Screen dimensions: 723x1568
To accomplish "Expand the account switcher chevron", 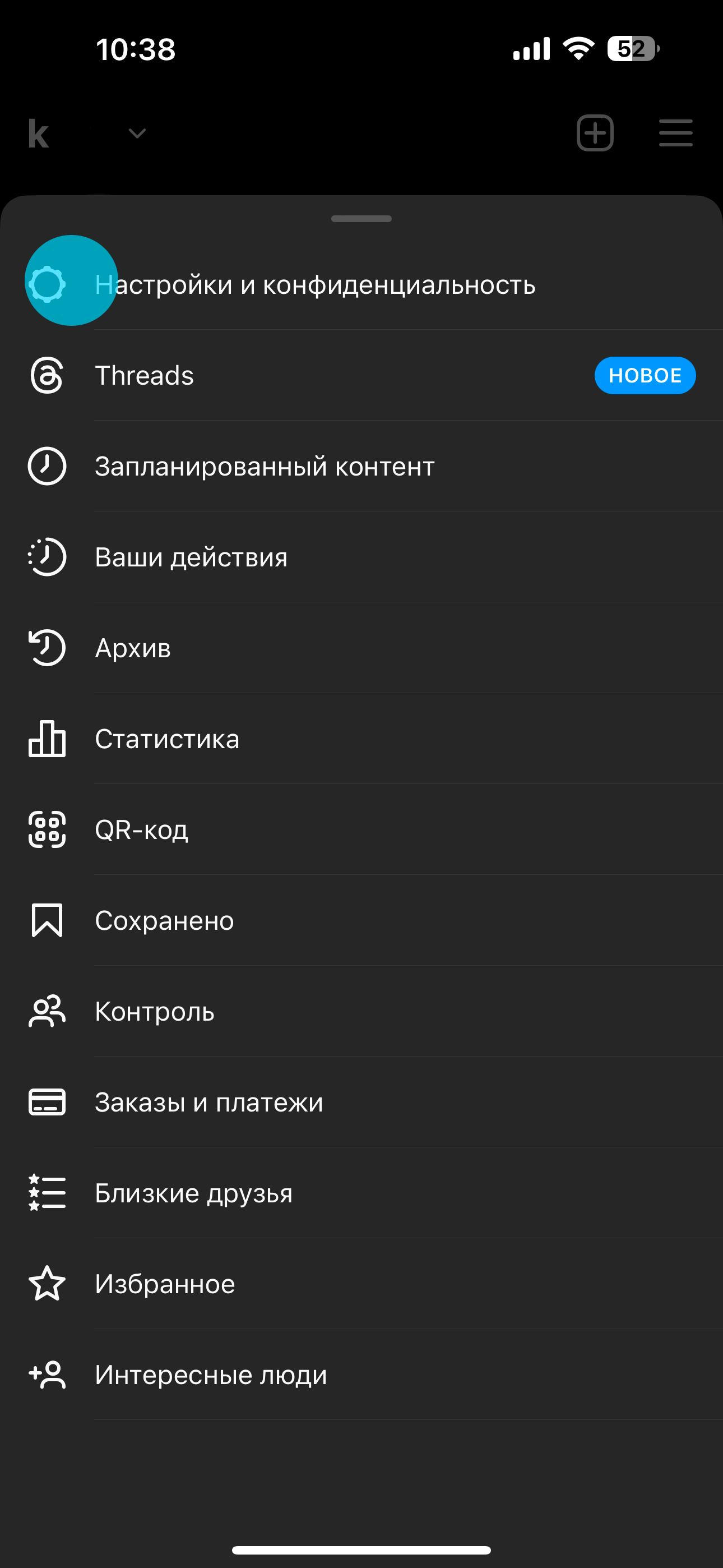I will 137,133.
